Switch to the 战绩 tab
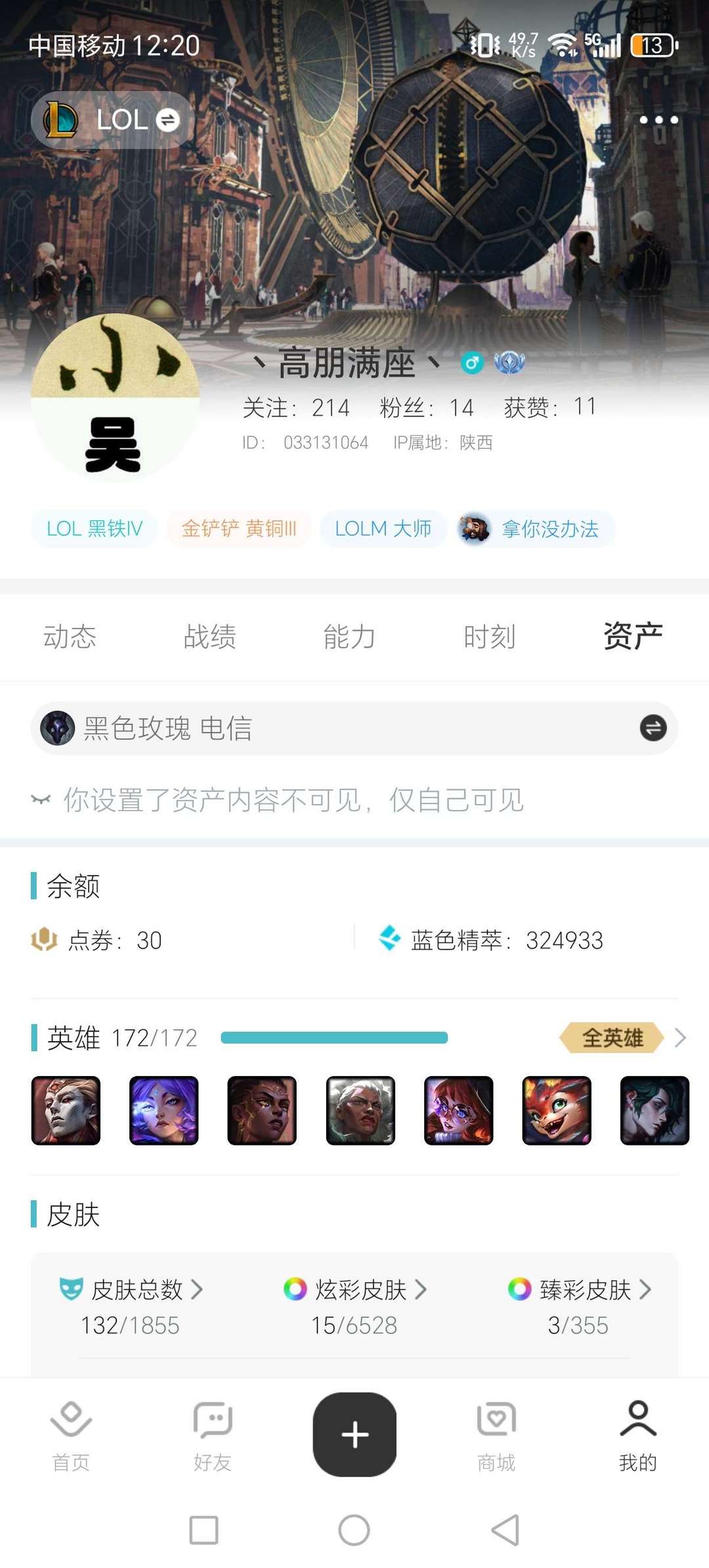 210,636
